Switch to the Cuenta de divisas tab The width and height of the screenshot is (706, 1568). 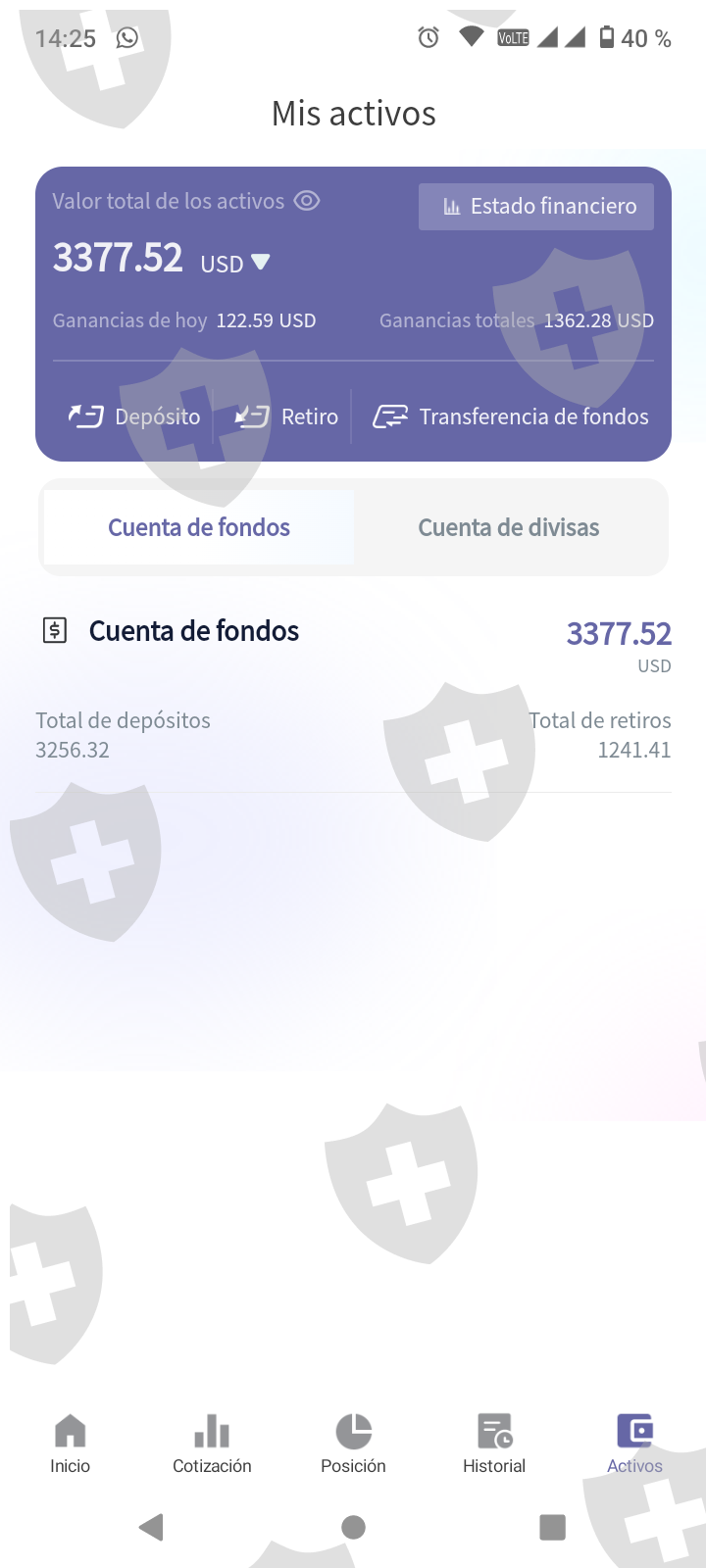[x=509, y=527]
